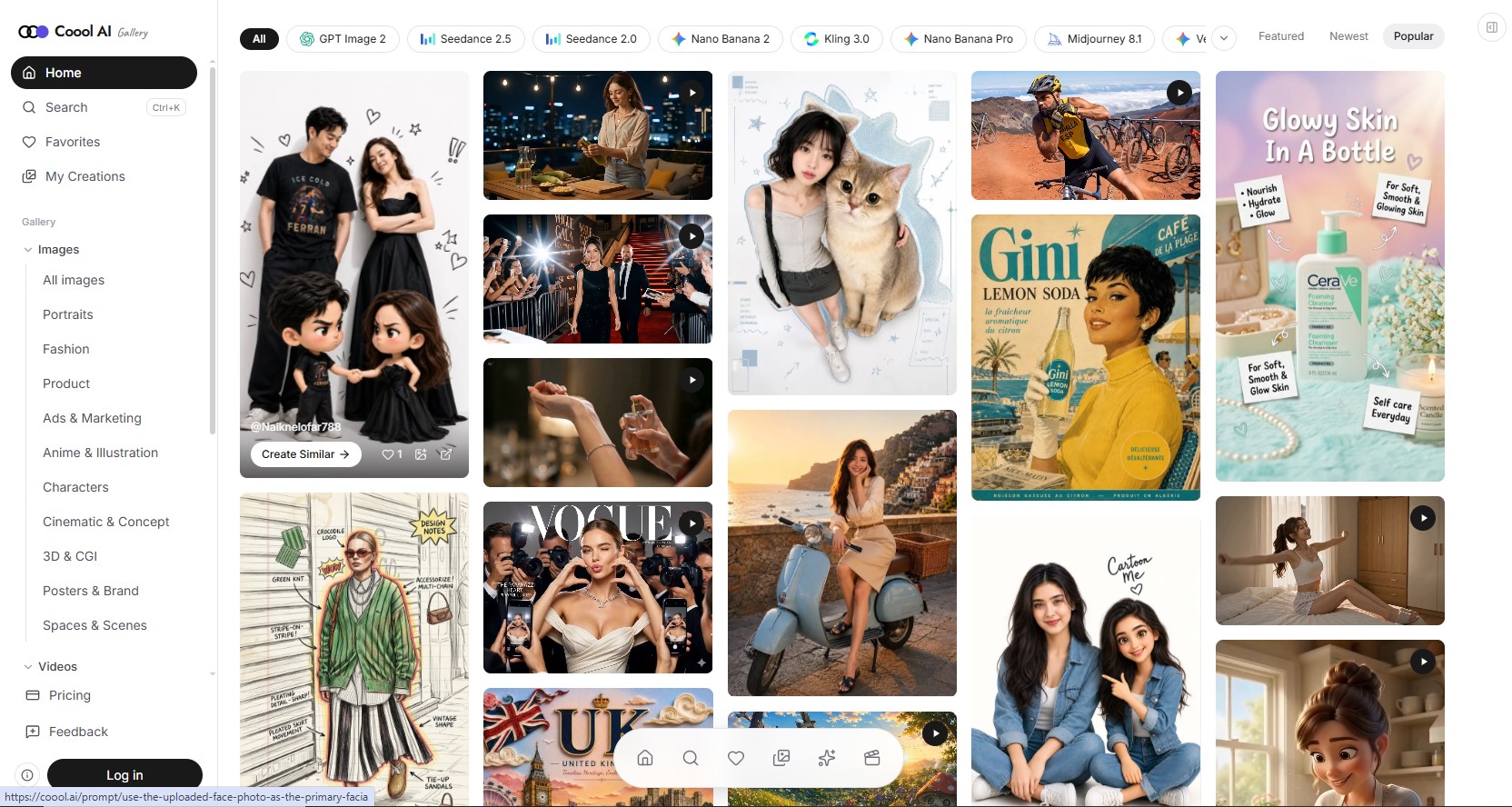Filter gallery by Kling 3.0
Viewport: 1512px width, 807px height.
click(836, 39)
